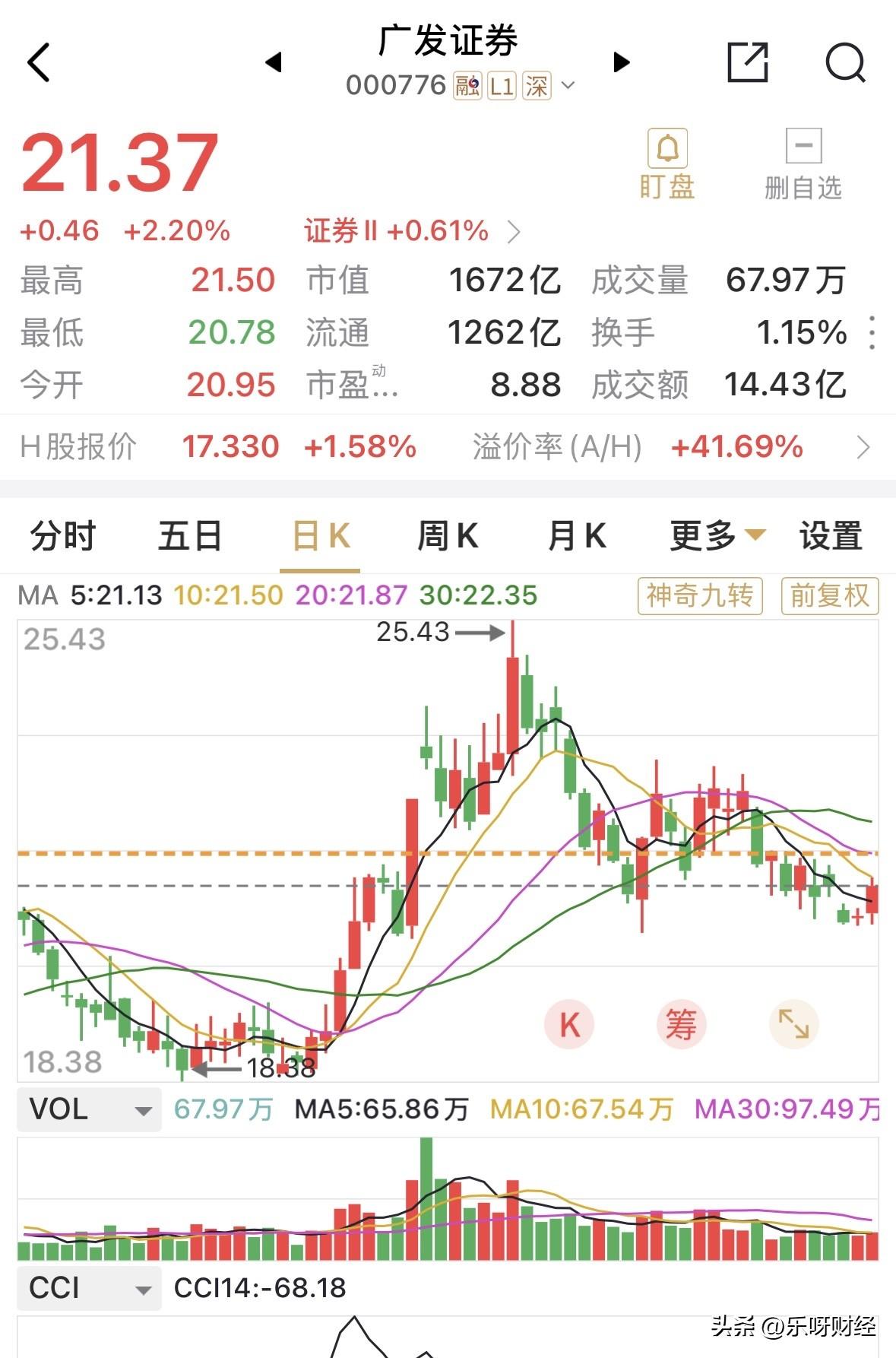The height and width of the screenshot is (1358, 896).
Task: Share this stock page
Action: tap(748, 62)
